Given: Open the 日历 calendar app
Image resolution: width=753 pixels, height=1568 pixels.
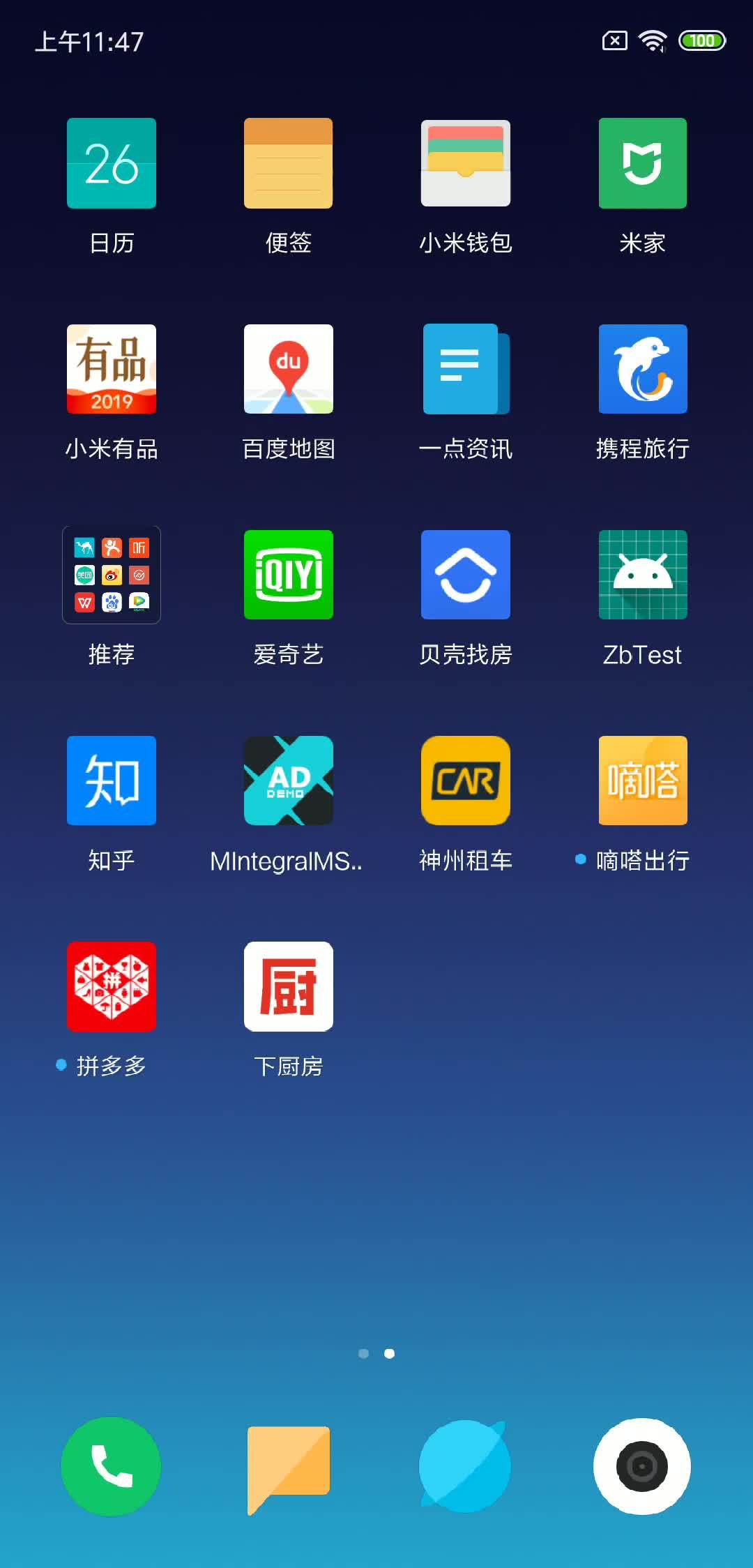Looking at the screenshot, I should click(x=112, y=163).
